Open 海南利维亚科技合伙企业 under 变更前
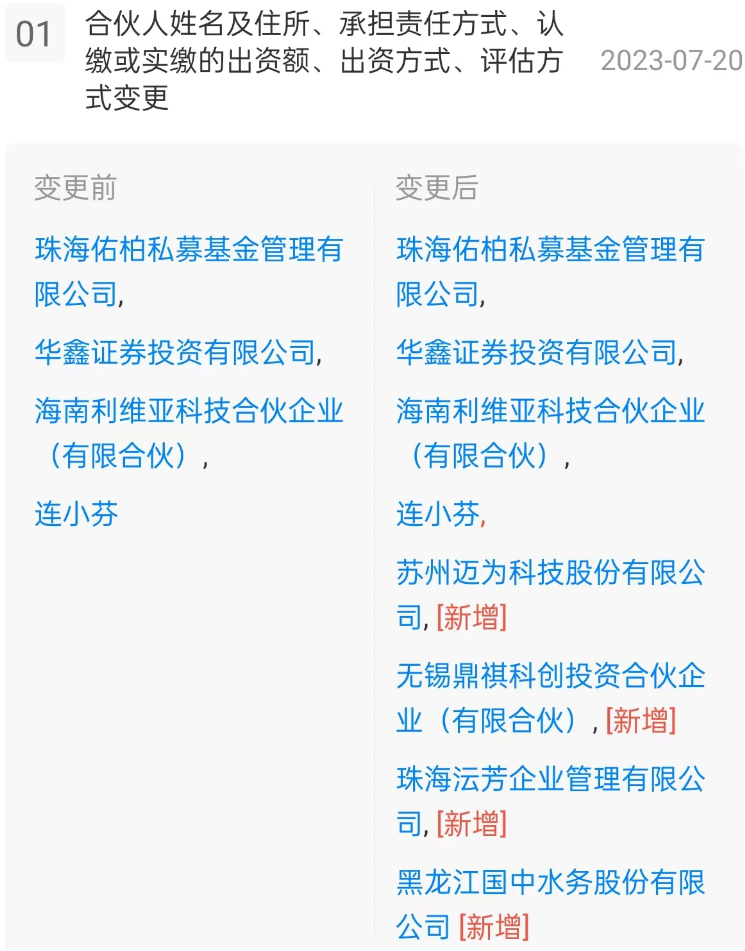Image resolution: width=745 pixels, height=951 pixels. [188, 410]
